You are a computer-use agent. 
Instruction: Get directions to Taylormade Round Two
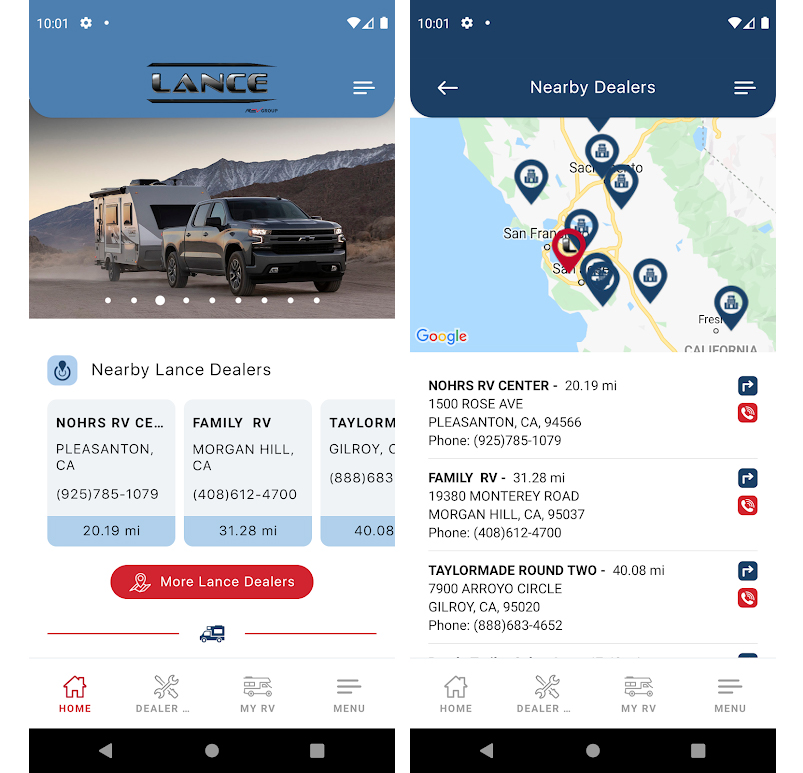click(x=747, y=571)
